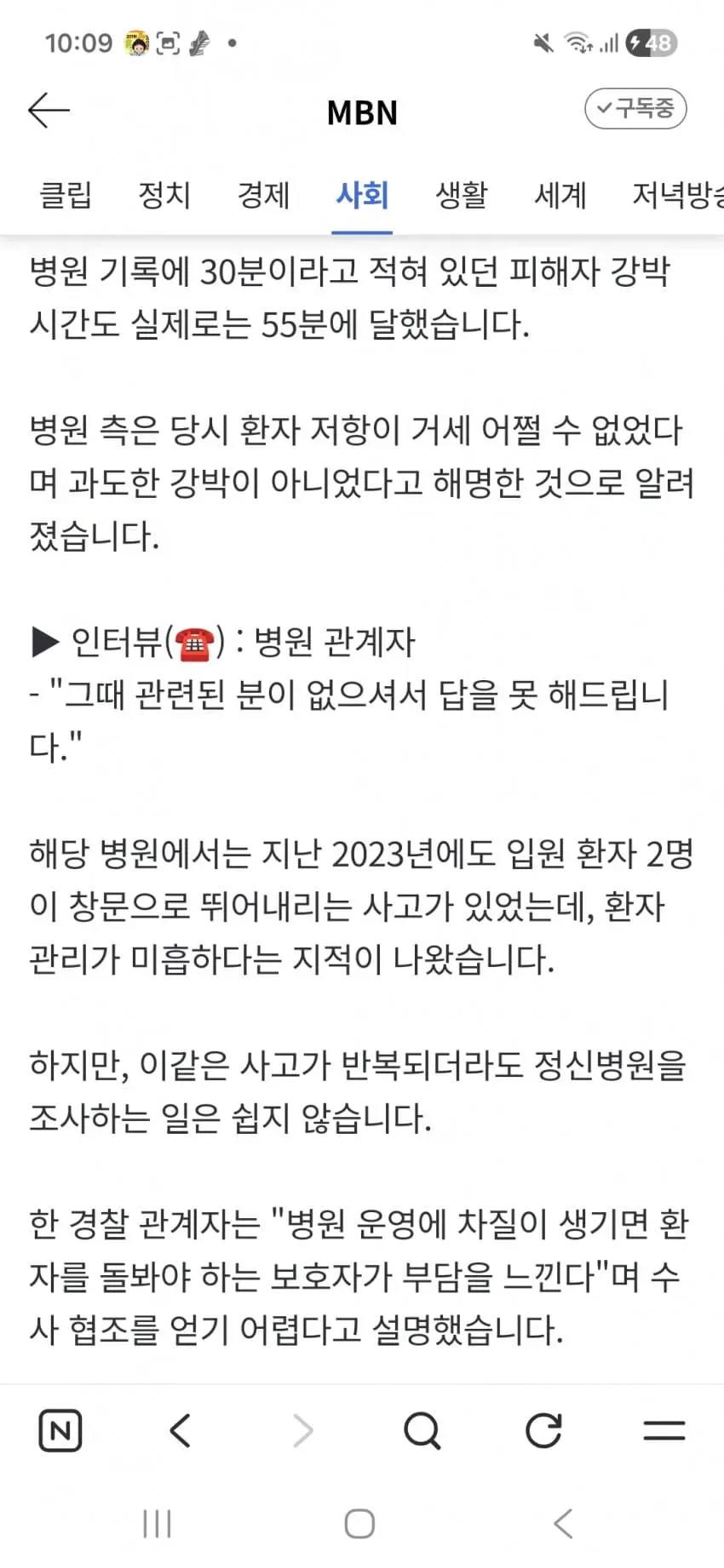Select the 경제 tab

coord(263,195)
